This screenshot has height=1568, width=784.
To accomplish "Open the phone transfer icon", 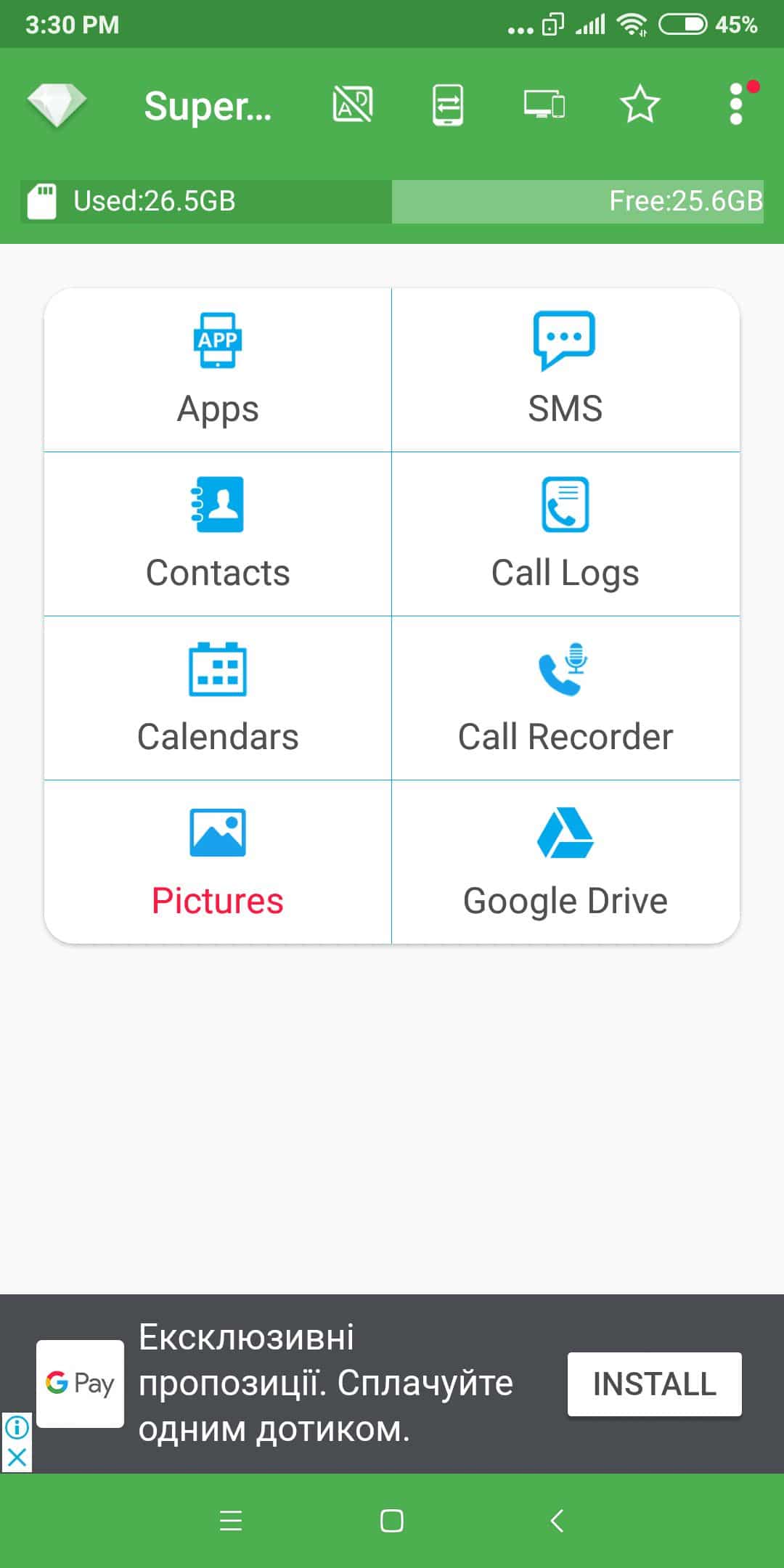I will click(448, 105).
